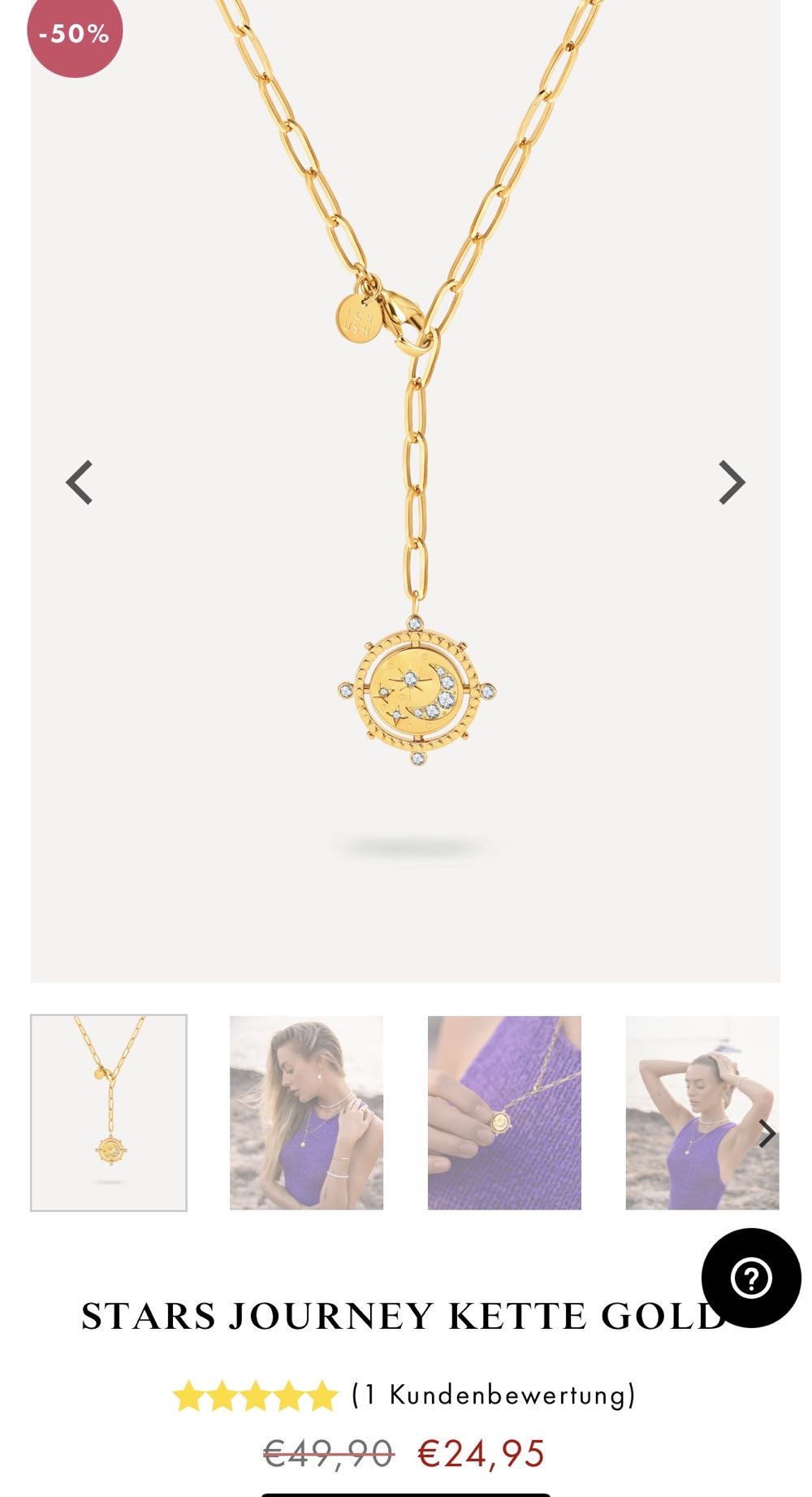Viewport: 812px width, 1497px height.
Task: Click the fifth star of the rating
Action: pos(319,1395)
